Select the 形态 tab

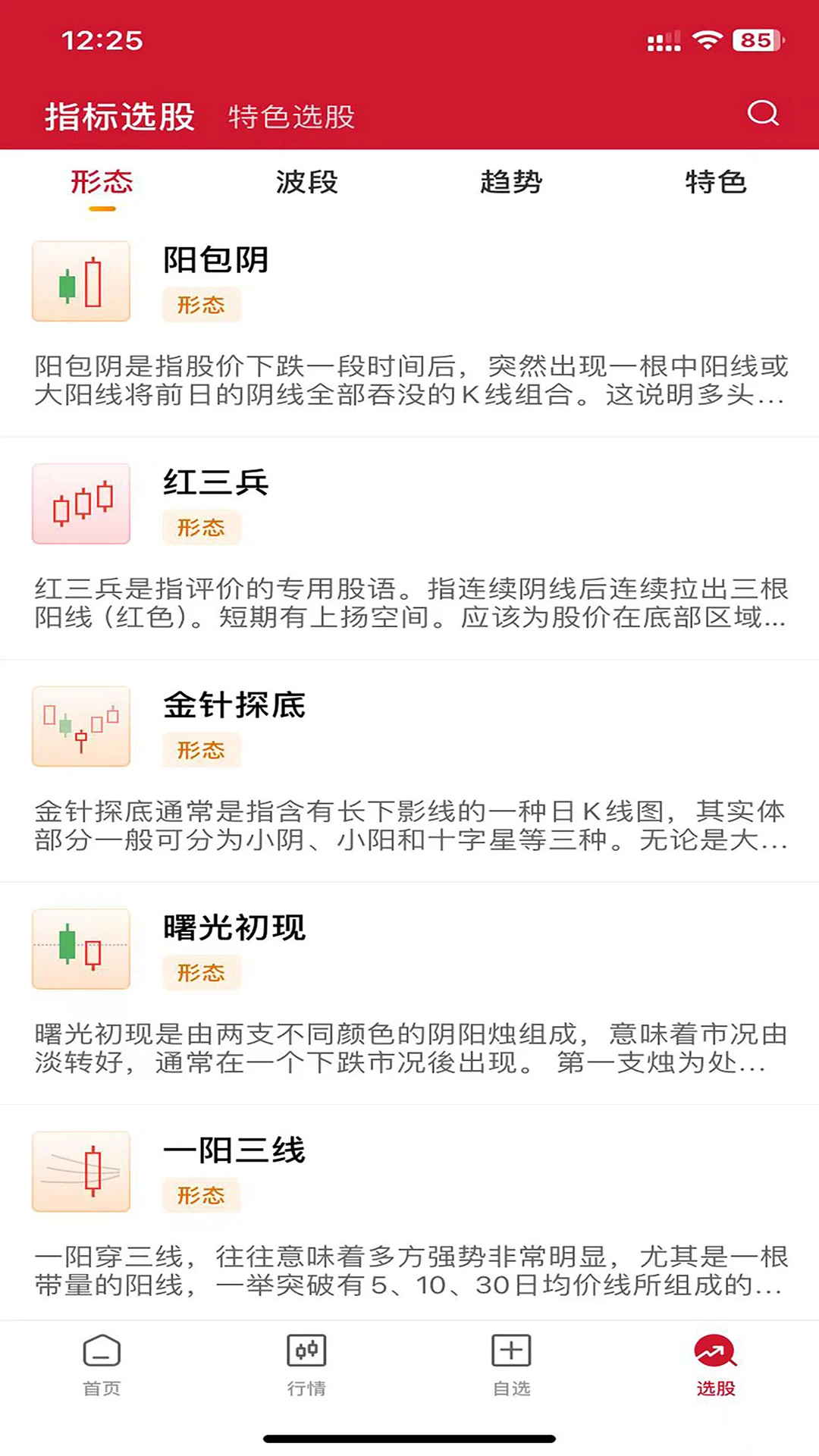101,182
